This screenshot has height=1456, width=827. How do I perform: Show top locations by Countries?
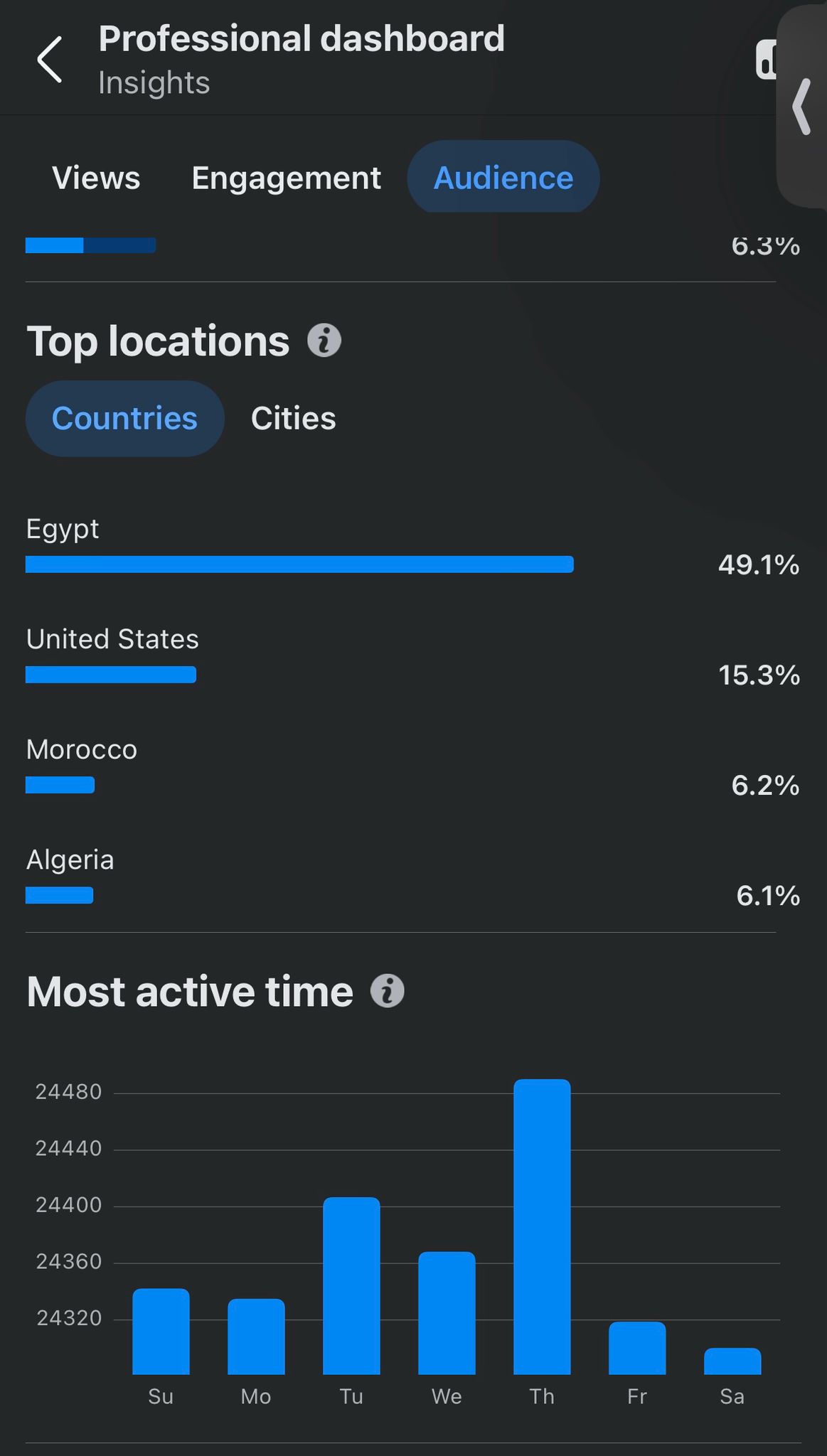coord(124,418)
